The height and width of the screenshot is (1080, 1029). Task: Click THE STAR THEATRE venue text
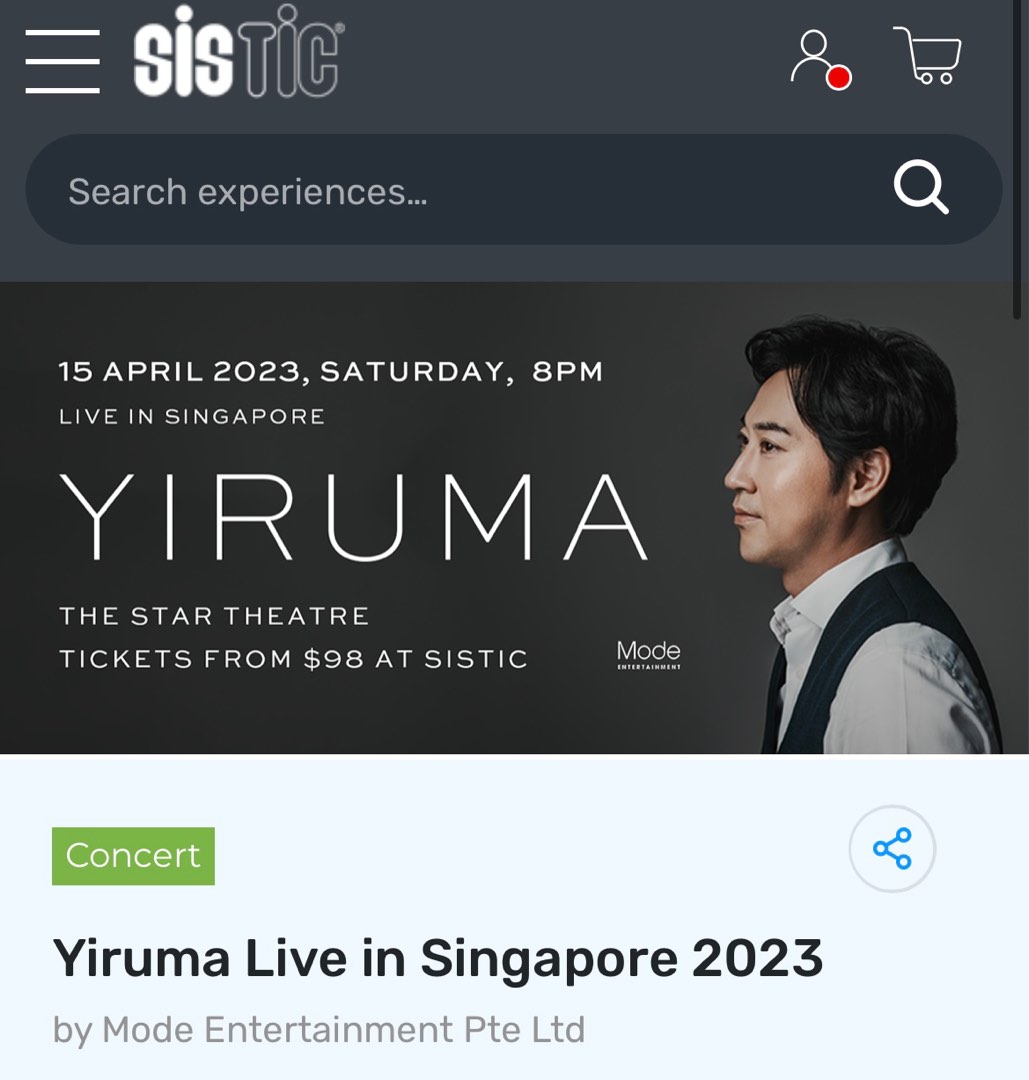click(213, 615)
